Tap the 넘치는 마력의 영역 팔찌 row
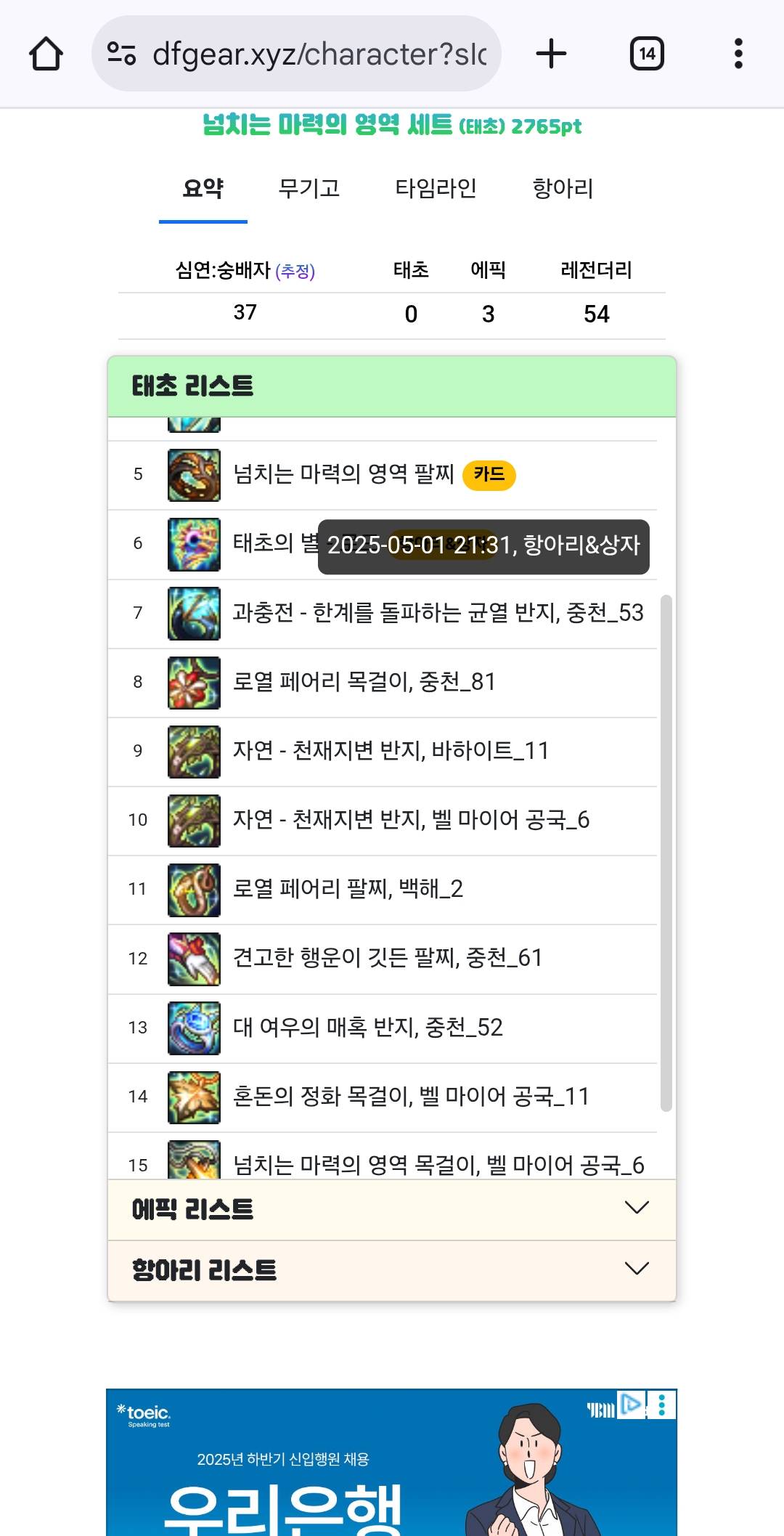This screenshot has width=784, height=1536. [x=343, y=475]
